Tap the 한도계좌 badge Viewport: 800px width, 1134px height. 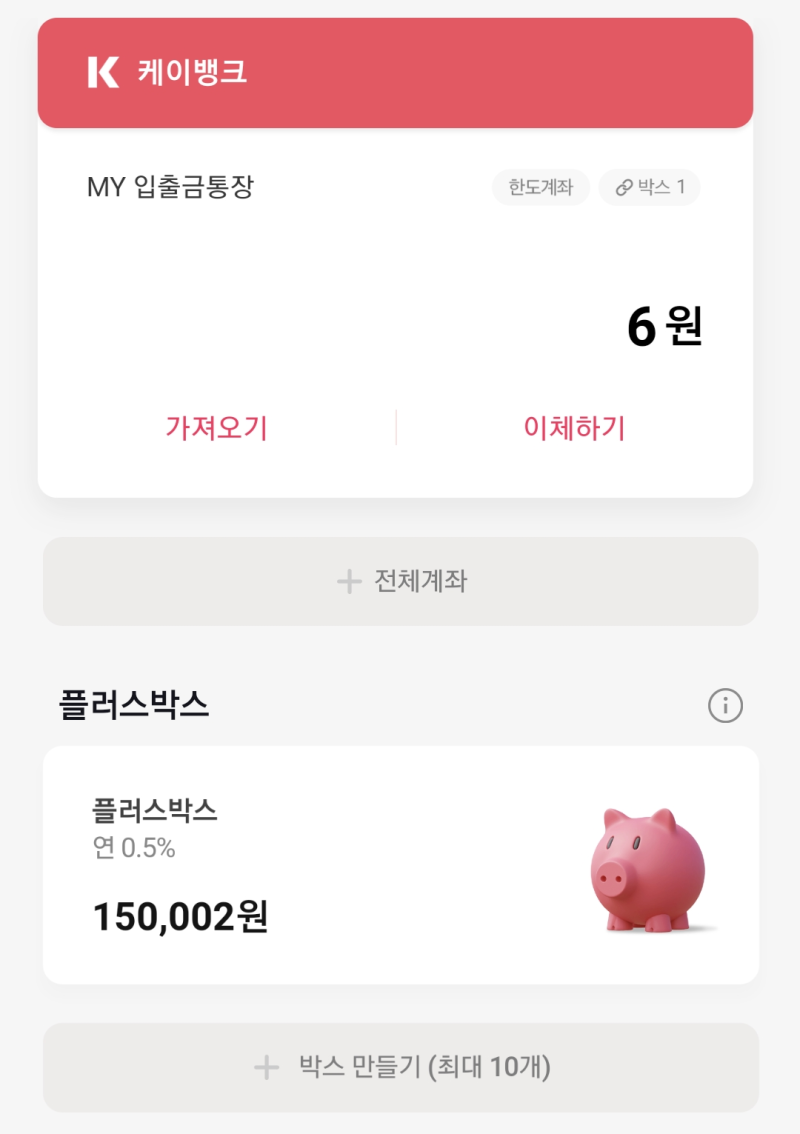click(540, 187)
